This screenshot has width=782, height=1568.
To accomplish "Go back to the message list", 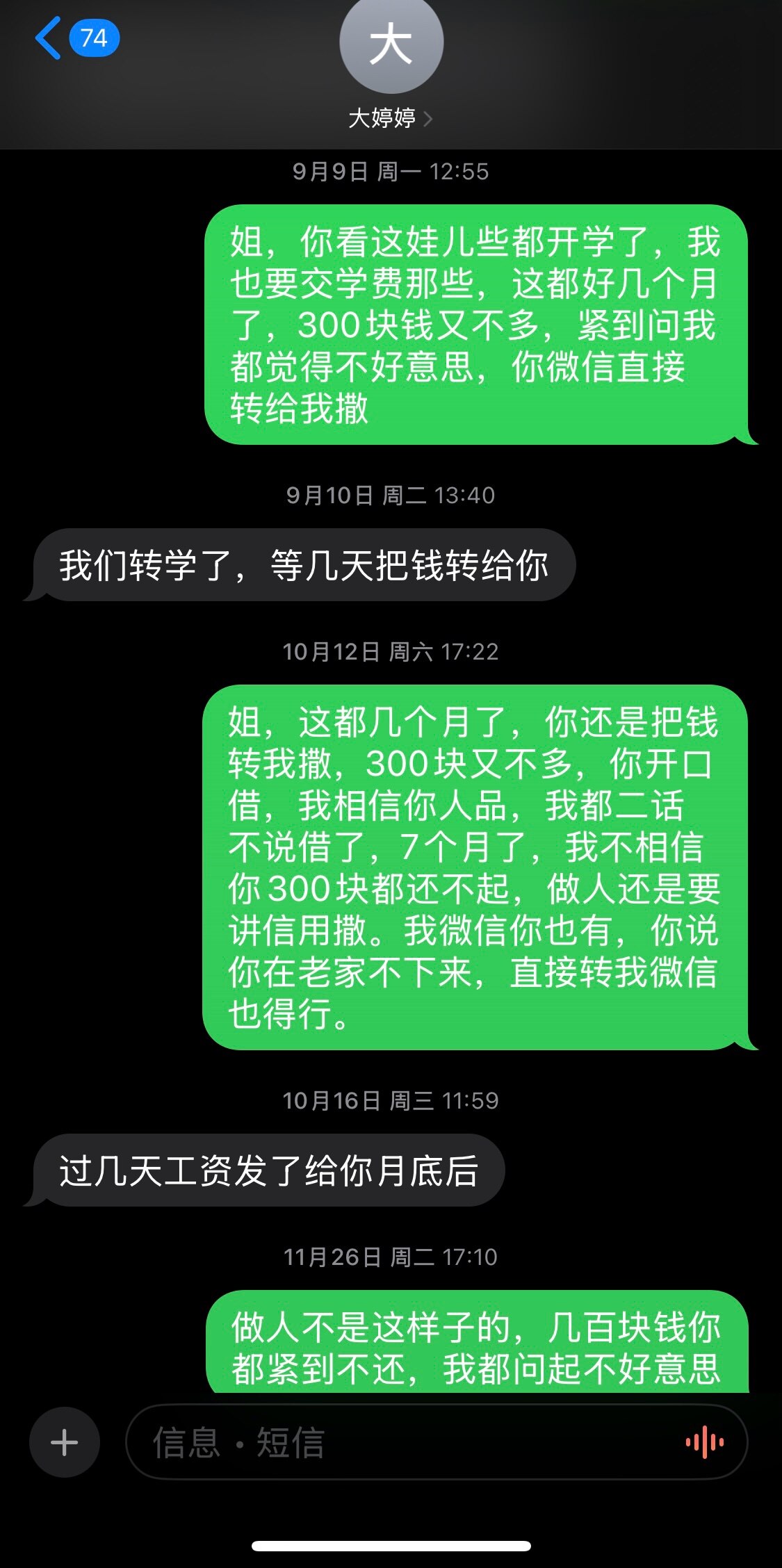I will 50,38.
